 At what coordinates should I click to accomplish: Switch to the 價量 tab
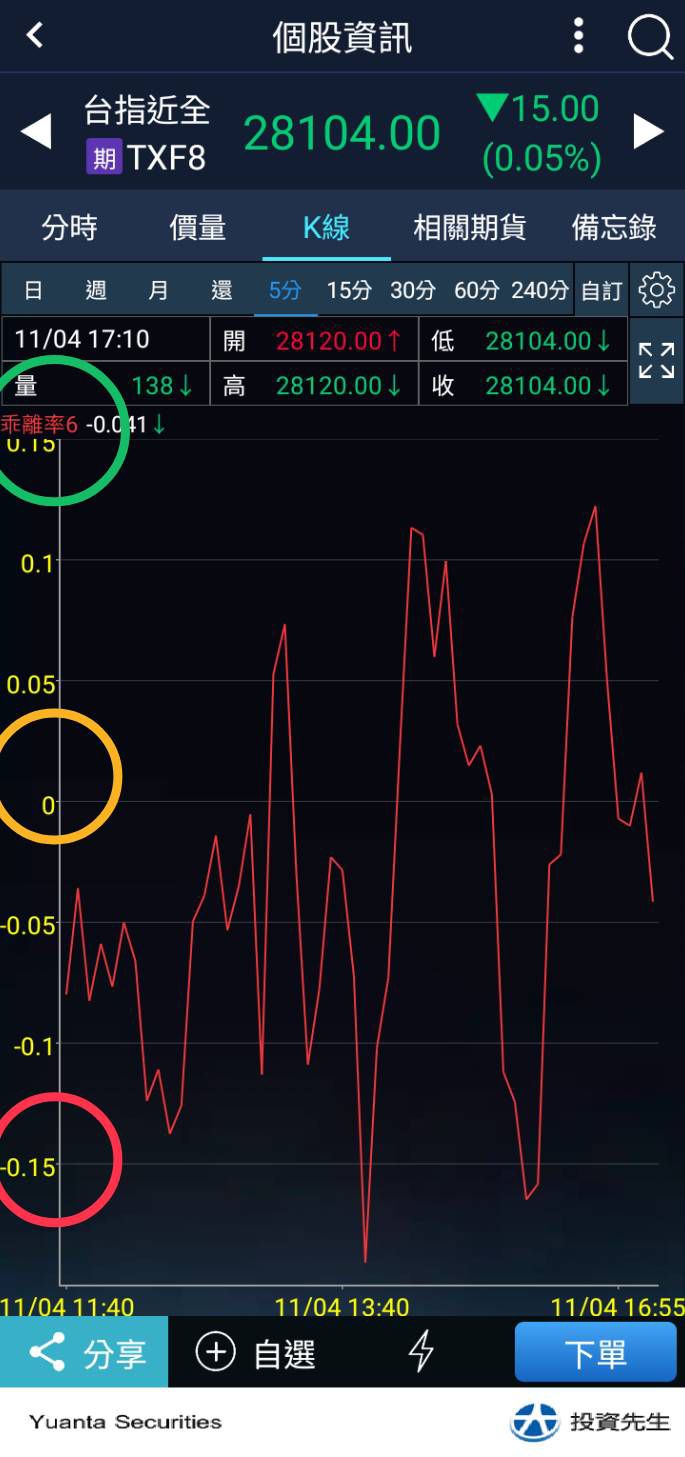197,227
